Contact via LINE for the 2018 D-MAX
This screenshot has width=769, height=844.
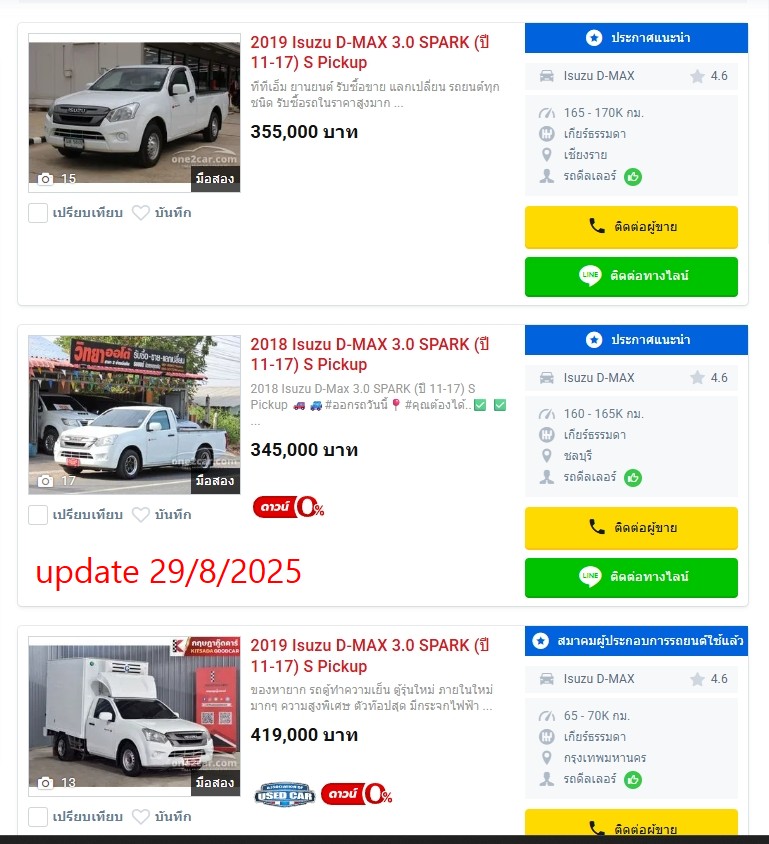631,577
